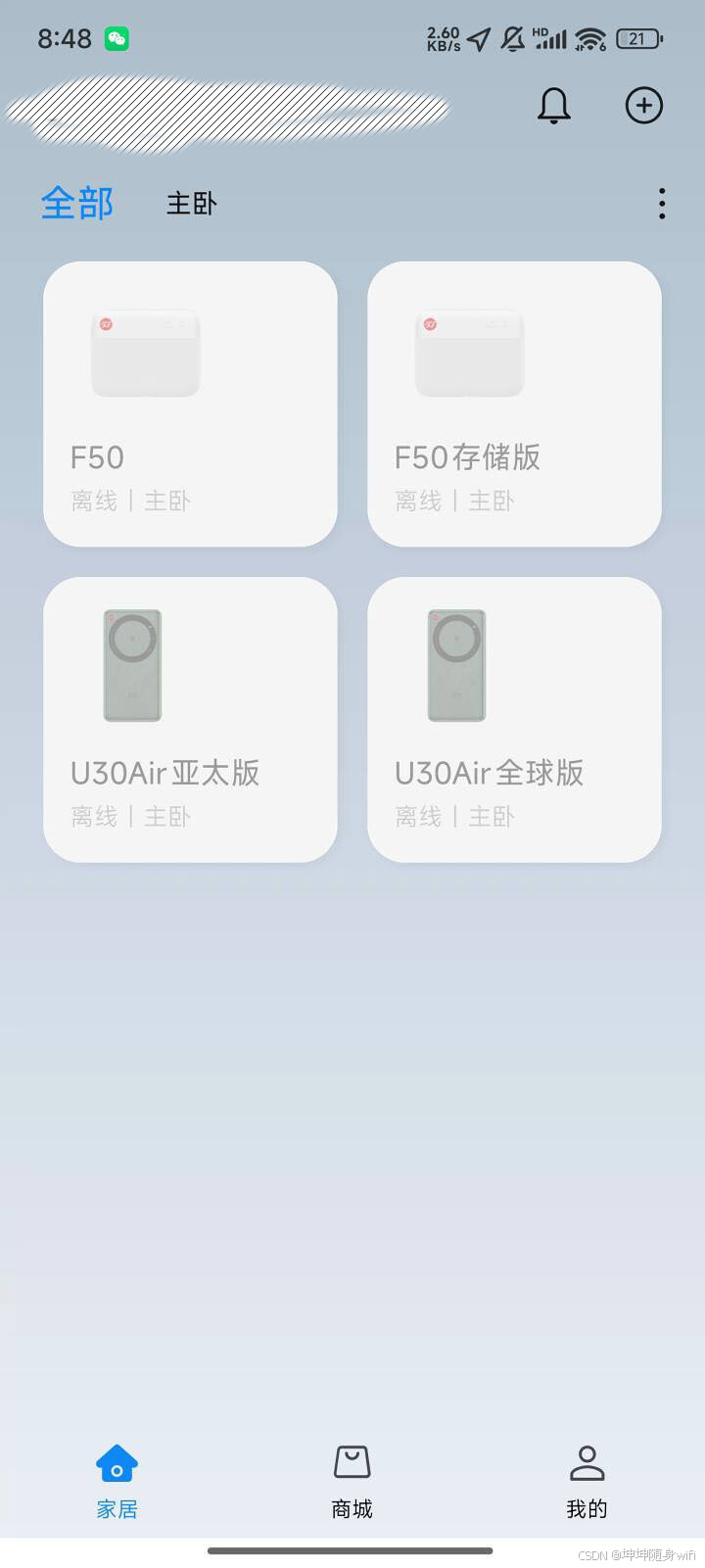
Task: Select the 全部 tab
Action: 77,204
